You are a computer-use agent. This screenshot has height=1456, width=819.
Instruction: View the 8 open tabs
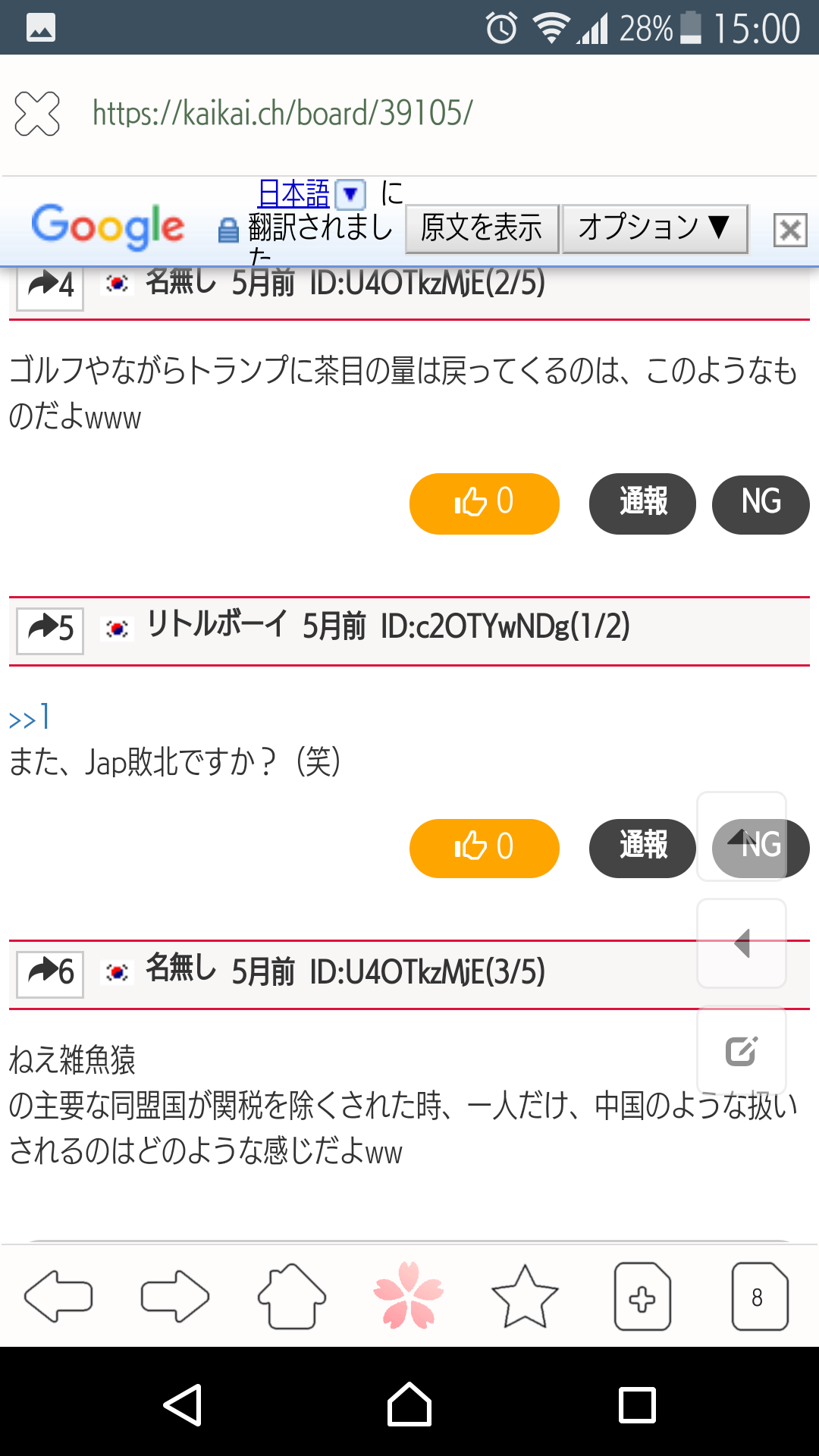759,1297
